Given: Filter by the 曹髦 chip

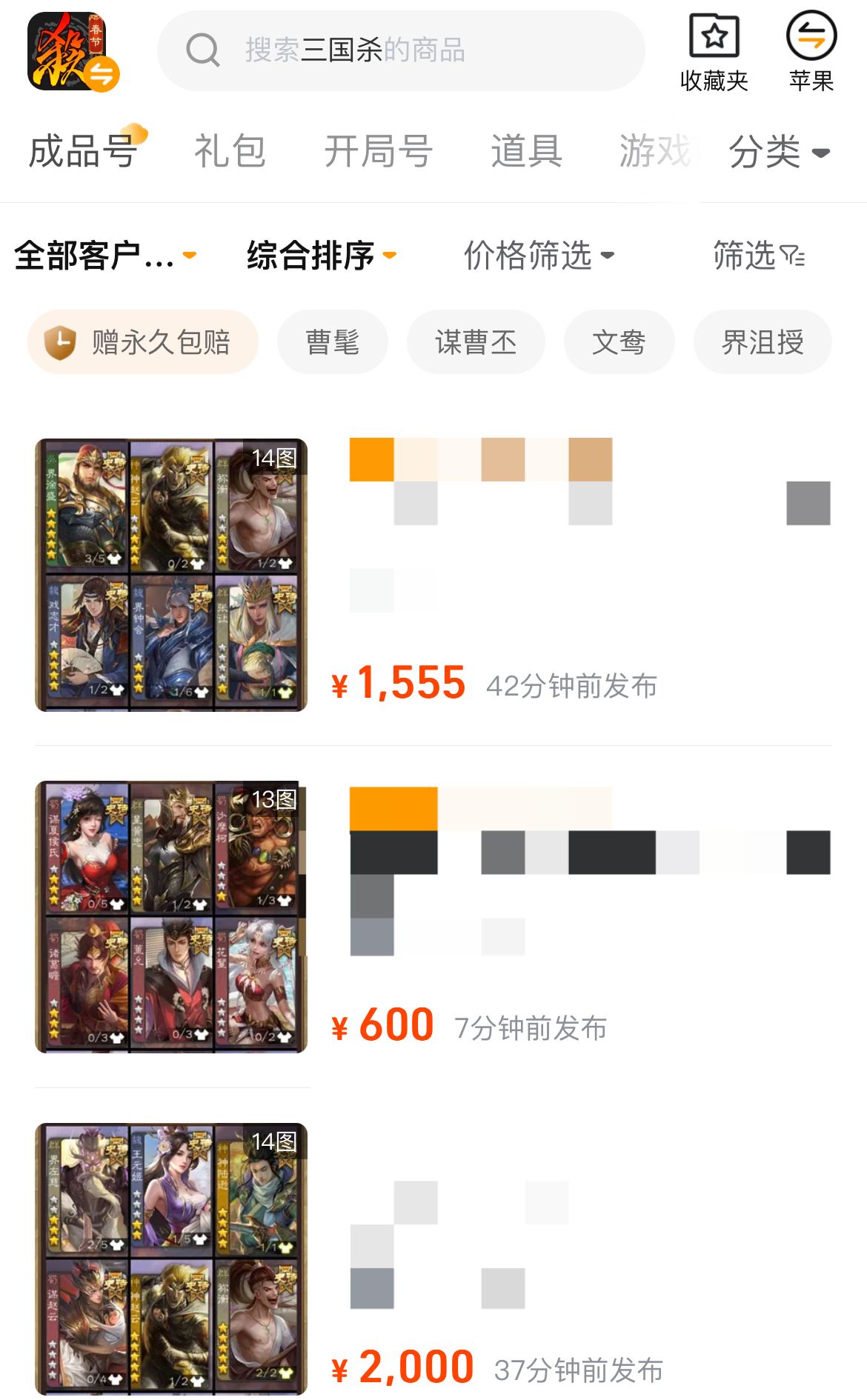Looking at the screenshot, I should 332,342.
